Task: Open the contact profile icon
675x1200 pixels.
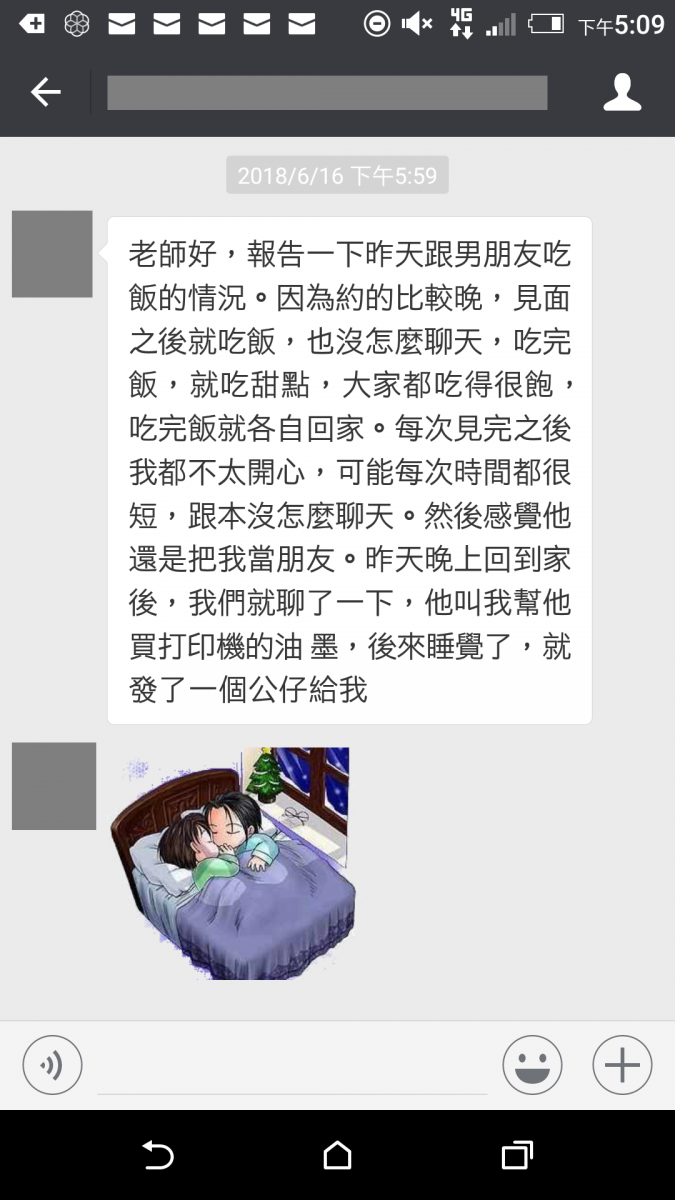Action: [621, 93]
